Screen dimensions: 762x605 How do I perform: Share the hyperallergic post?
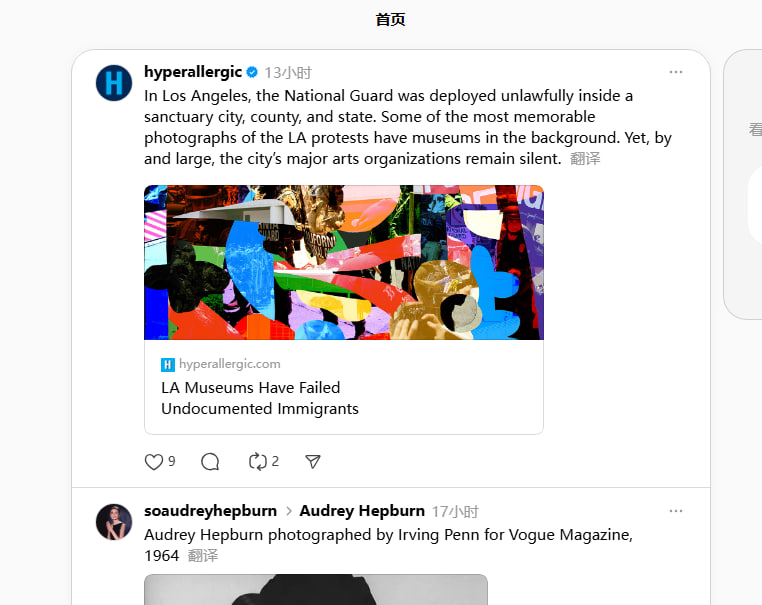coord(313,462)
